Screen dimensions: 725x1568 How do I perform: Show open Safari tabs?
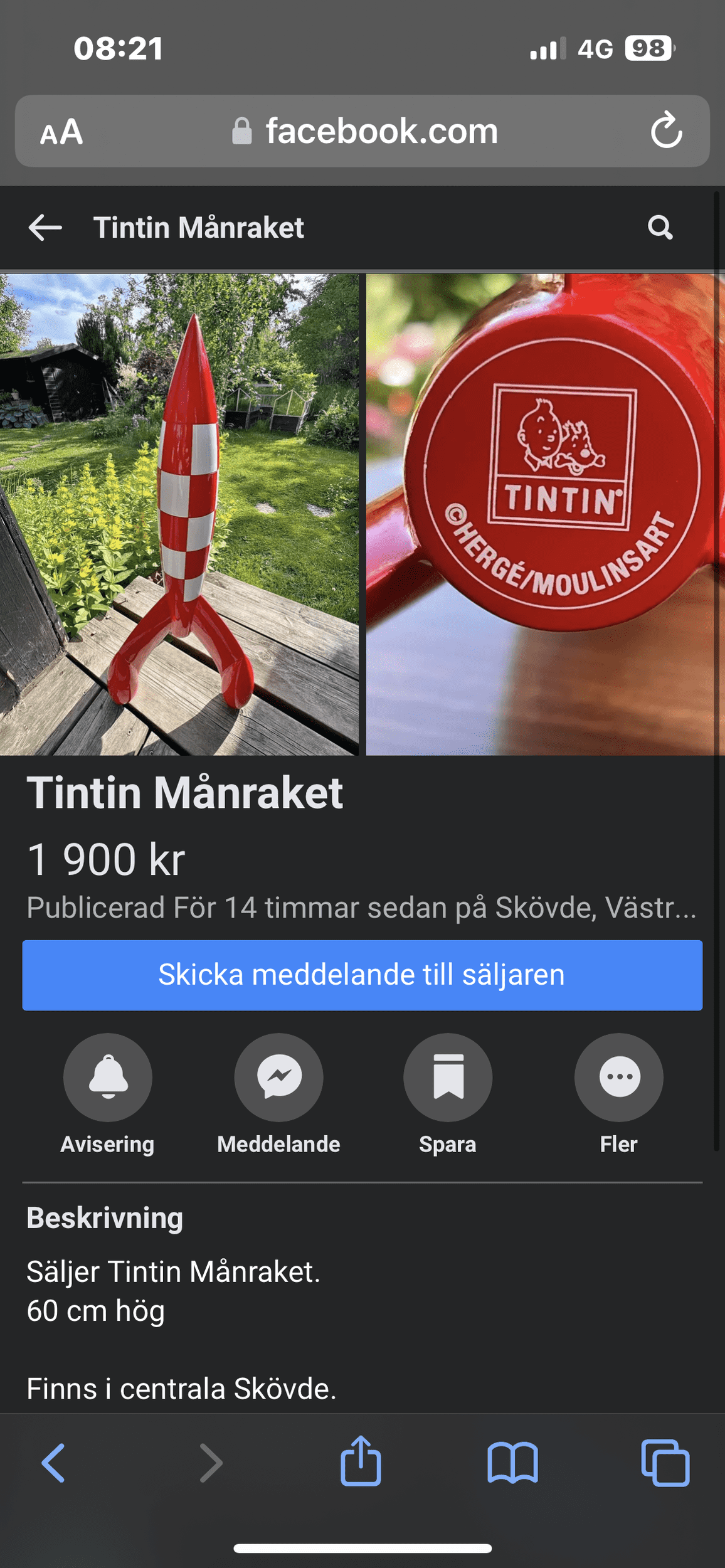(665, 1463)
